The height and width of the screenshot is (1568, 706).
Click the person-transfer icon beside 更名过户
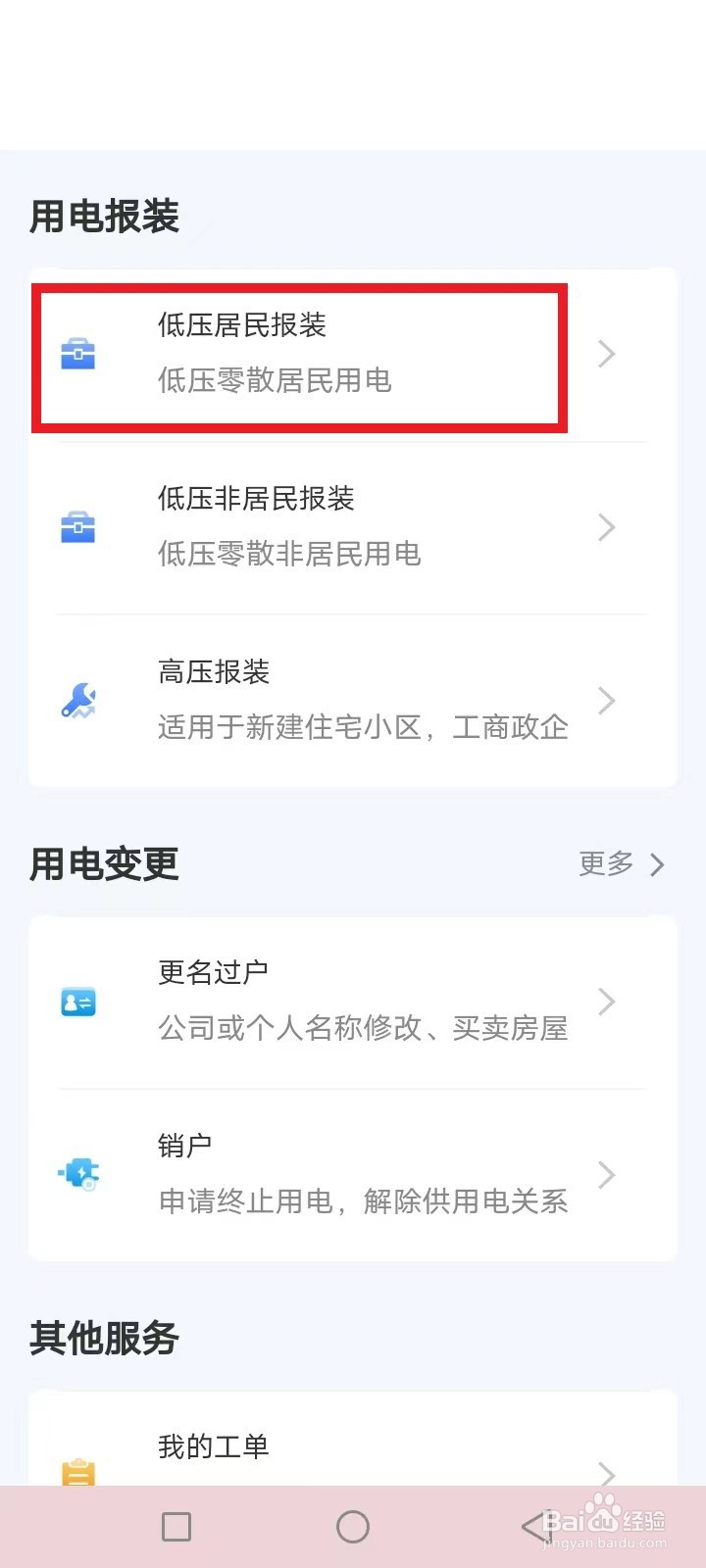coord(78,1001)
